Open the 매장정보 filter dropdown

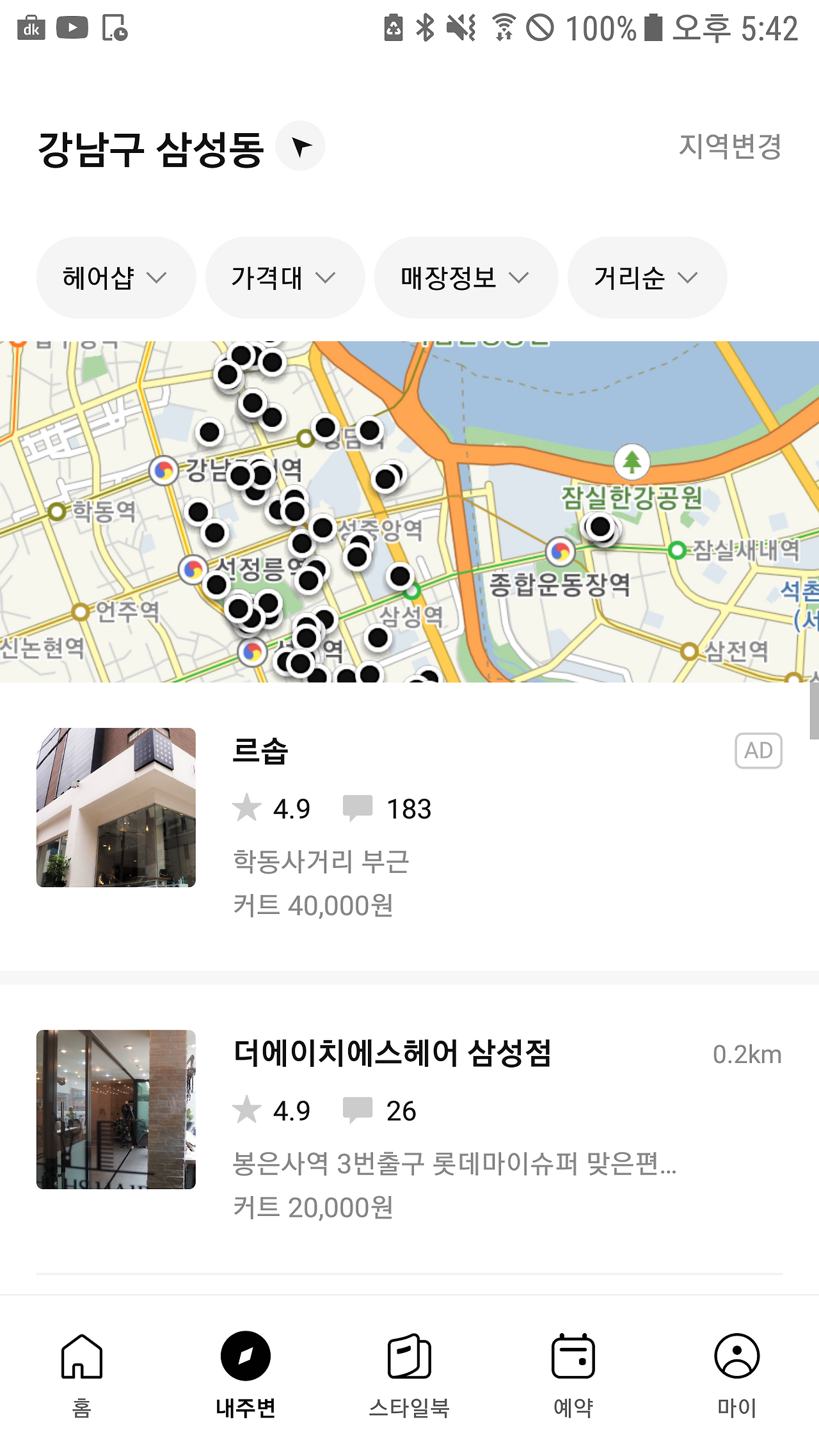coord(465,278)
